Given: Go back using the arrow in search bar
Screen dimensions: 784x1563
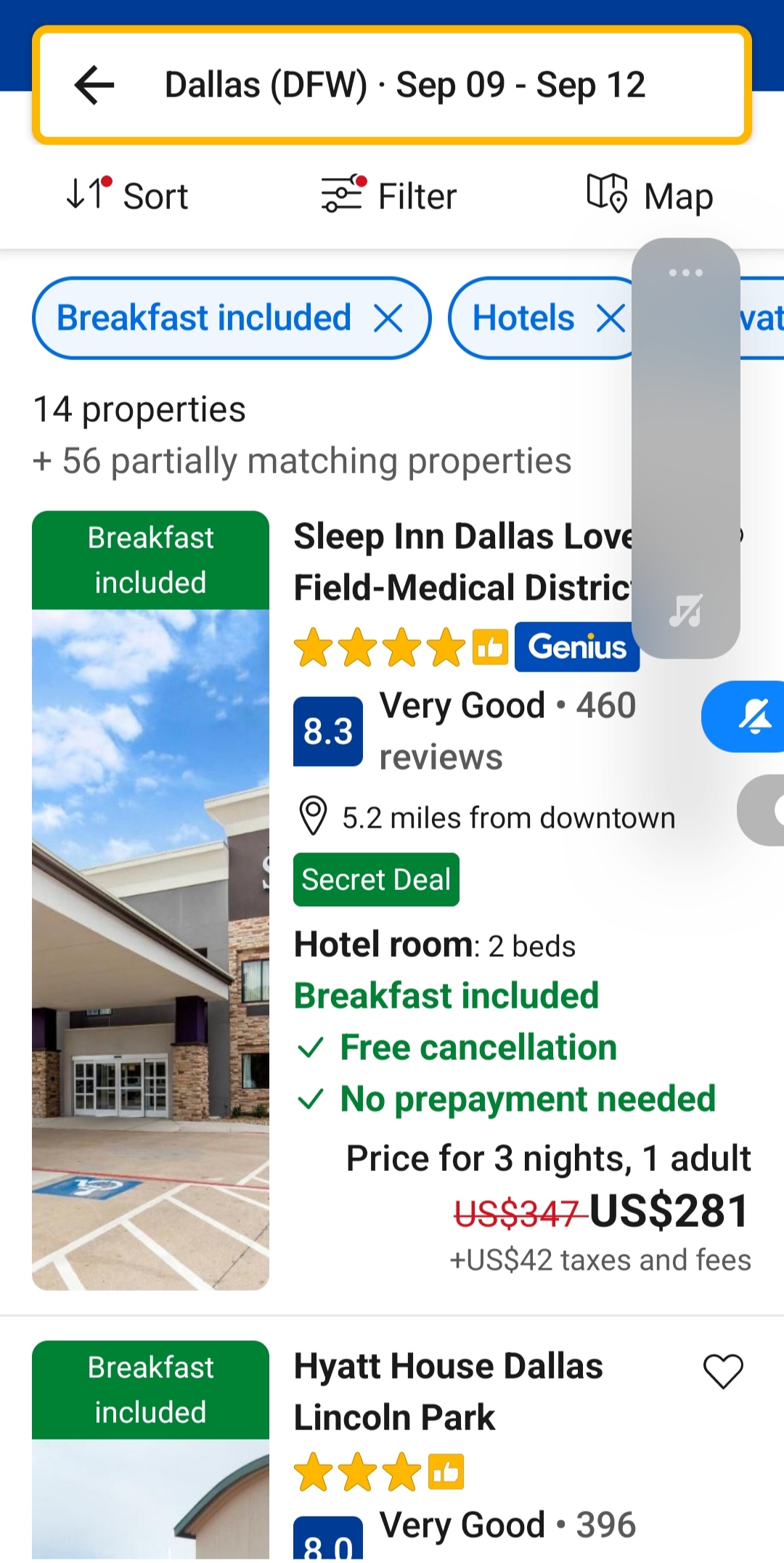Looking at the screenshot, I should tap(94, 85).
